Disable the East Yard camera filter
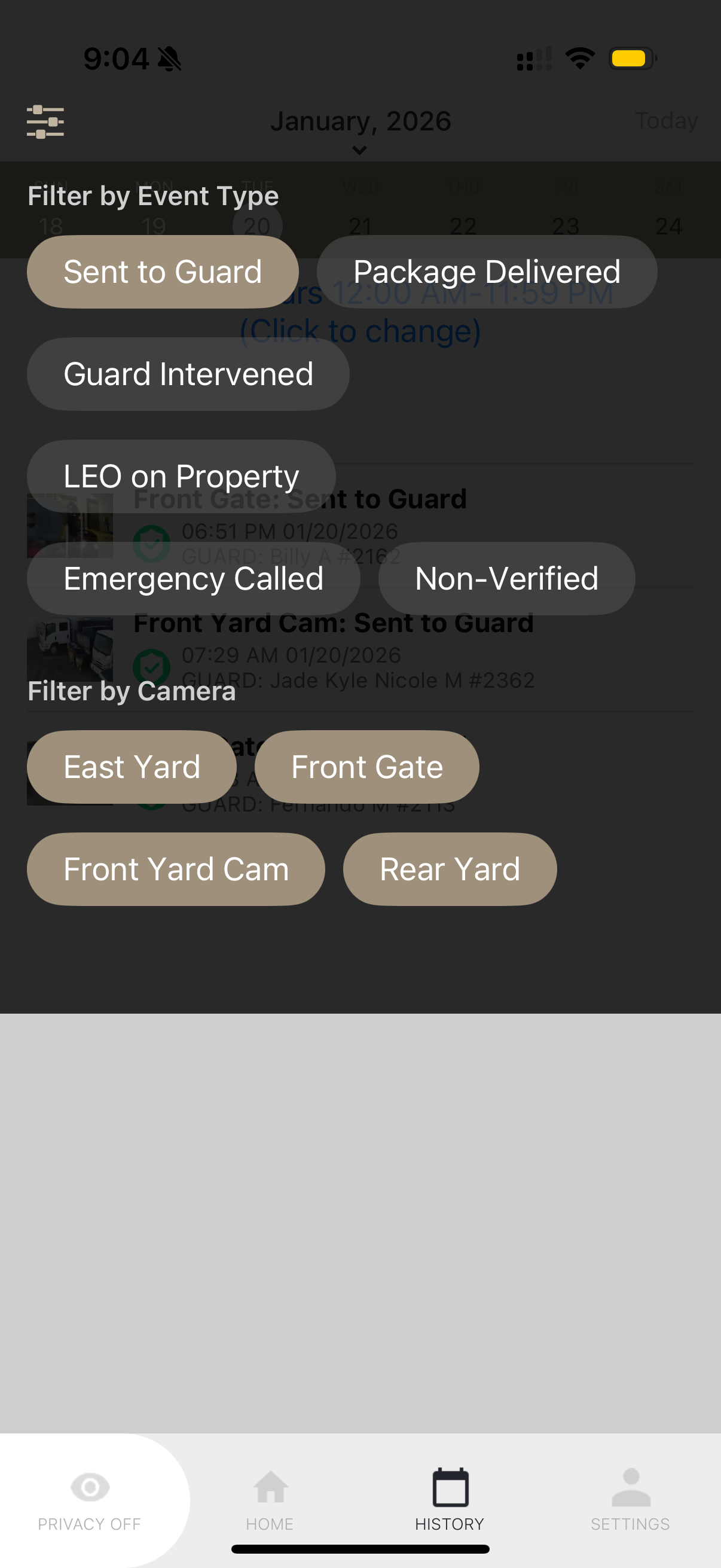The width and height of the screenshot is (721, 1568). click(132, 766)
